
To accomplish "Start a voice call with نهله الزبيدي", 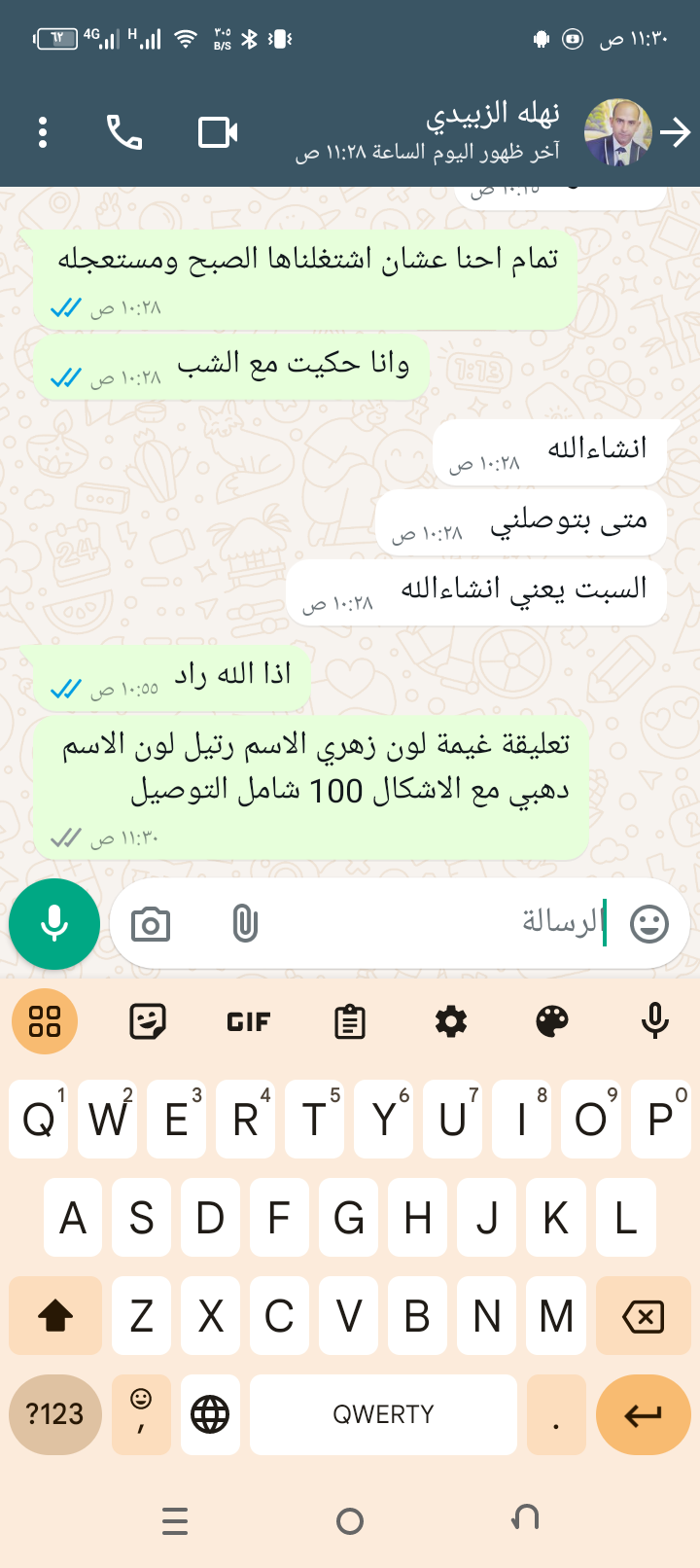I will [124, 132].
